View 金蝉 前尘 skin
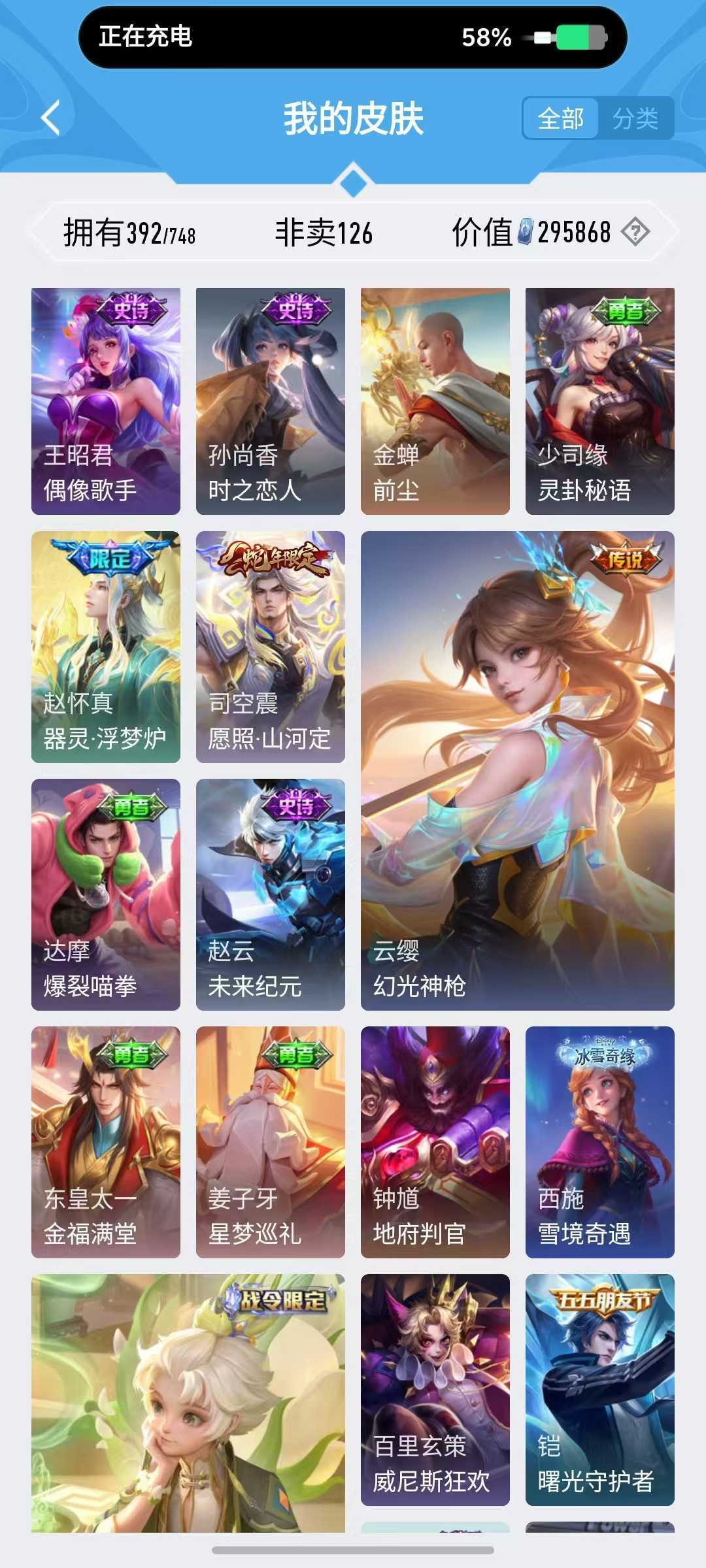The height and width of the screenshot is (1568, 706). (x=435, y=400)
